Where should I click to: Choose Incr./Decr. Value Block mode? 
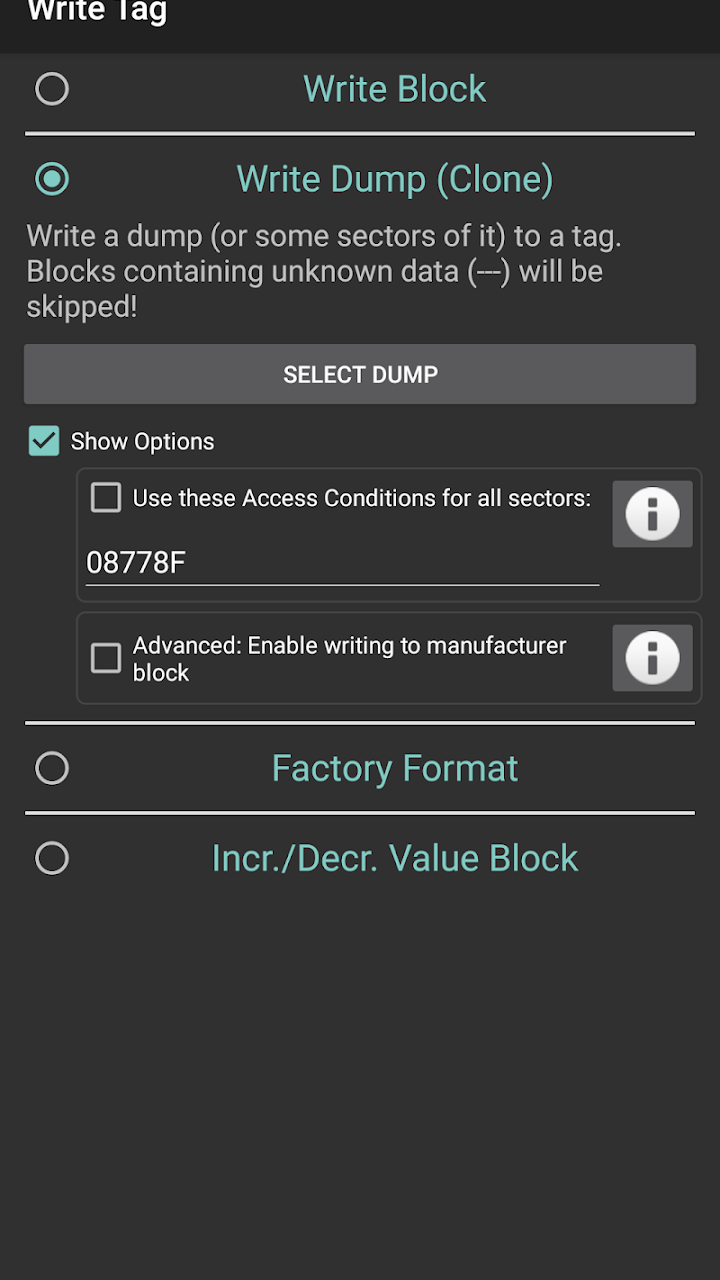tap(394, 858)
